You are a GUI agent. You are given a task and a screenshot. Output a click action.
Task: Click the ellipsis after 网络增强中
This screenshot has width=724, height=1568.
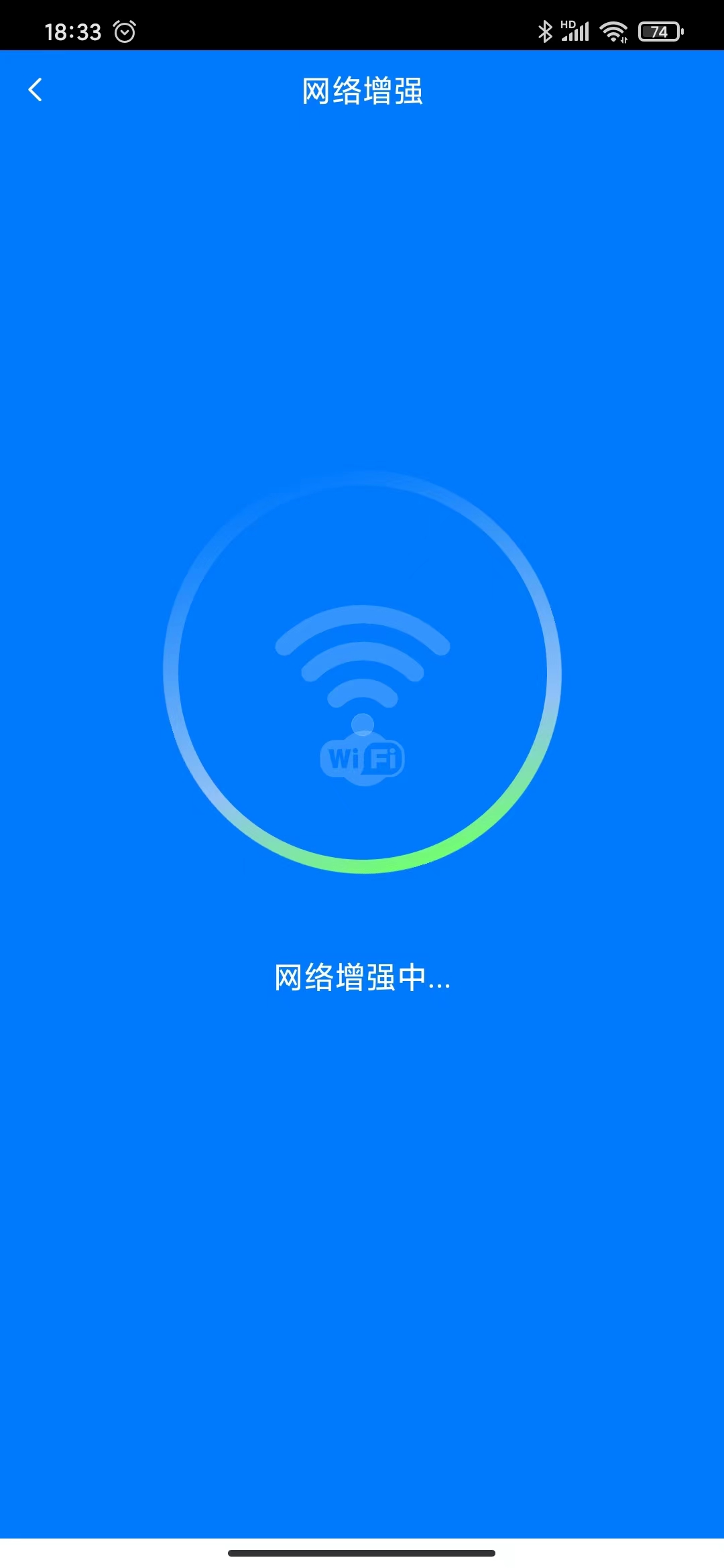[437, 985]
